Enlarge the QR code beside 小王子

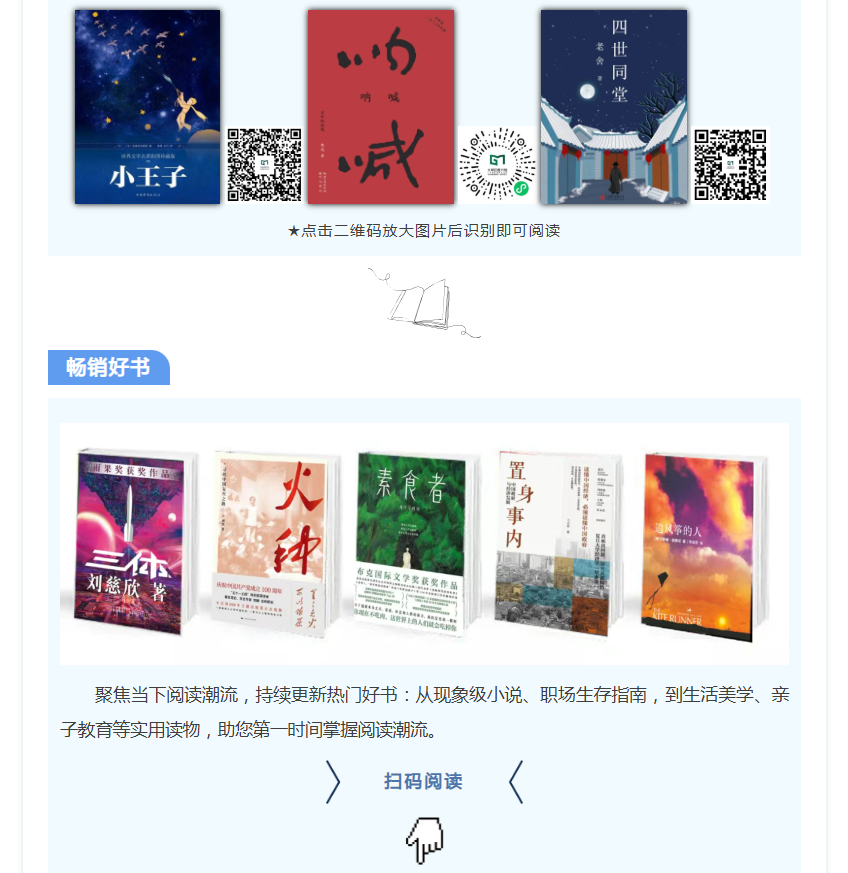click(264, 164)
